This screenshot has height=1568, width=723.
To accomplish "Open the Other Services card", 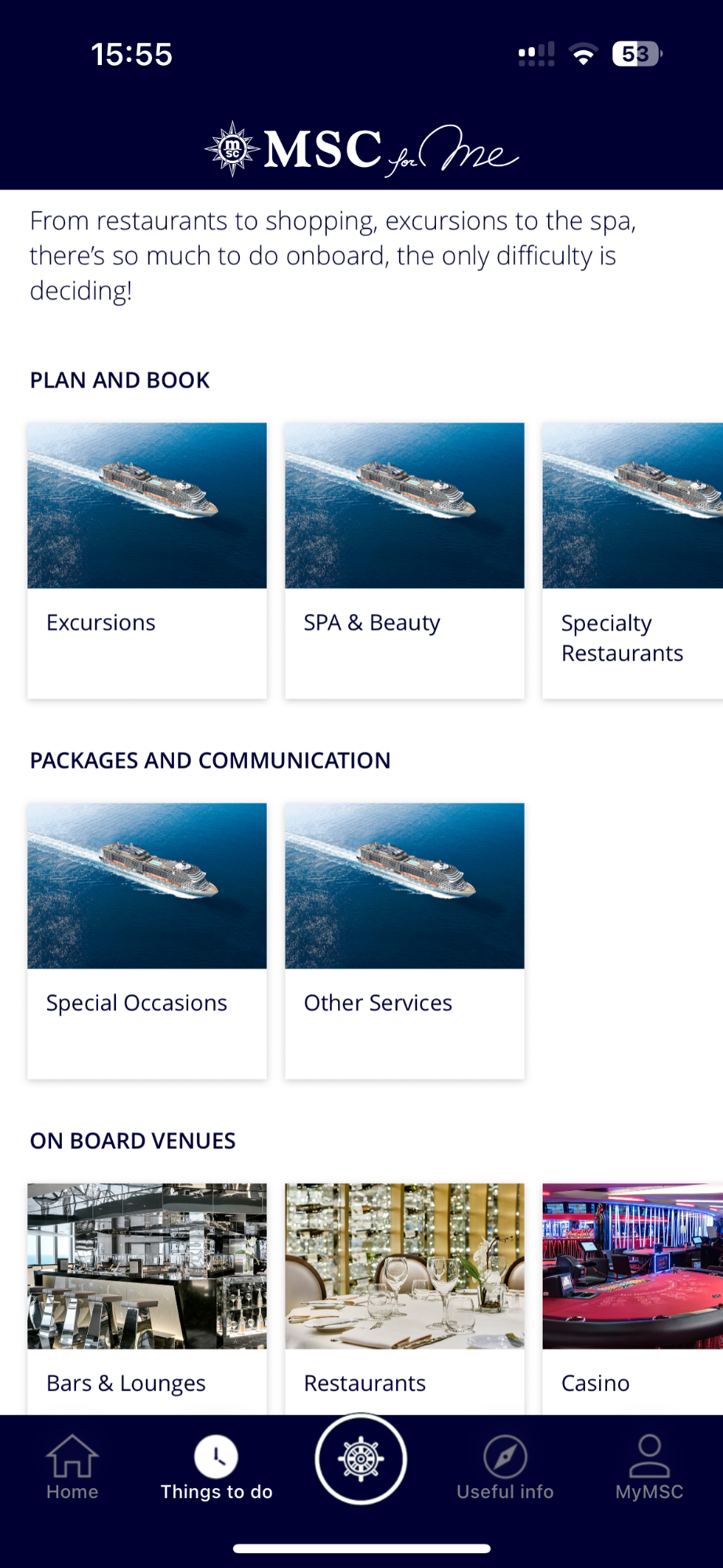I will point(404,940).
